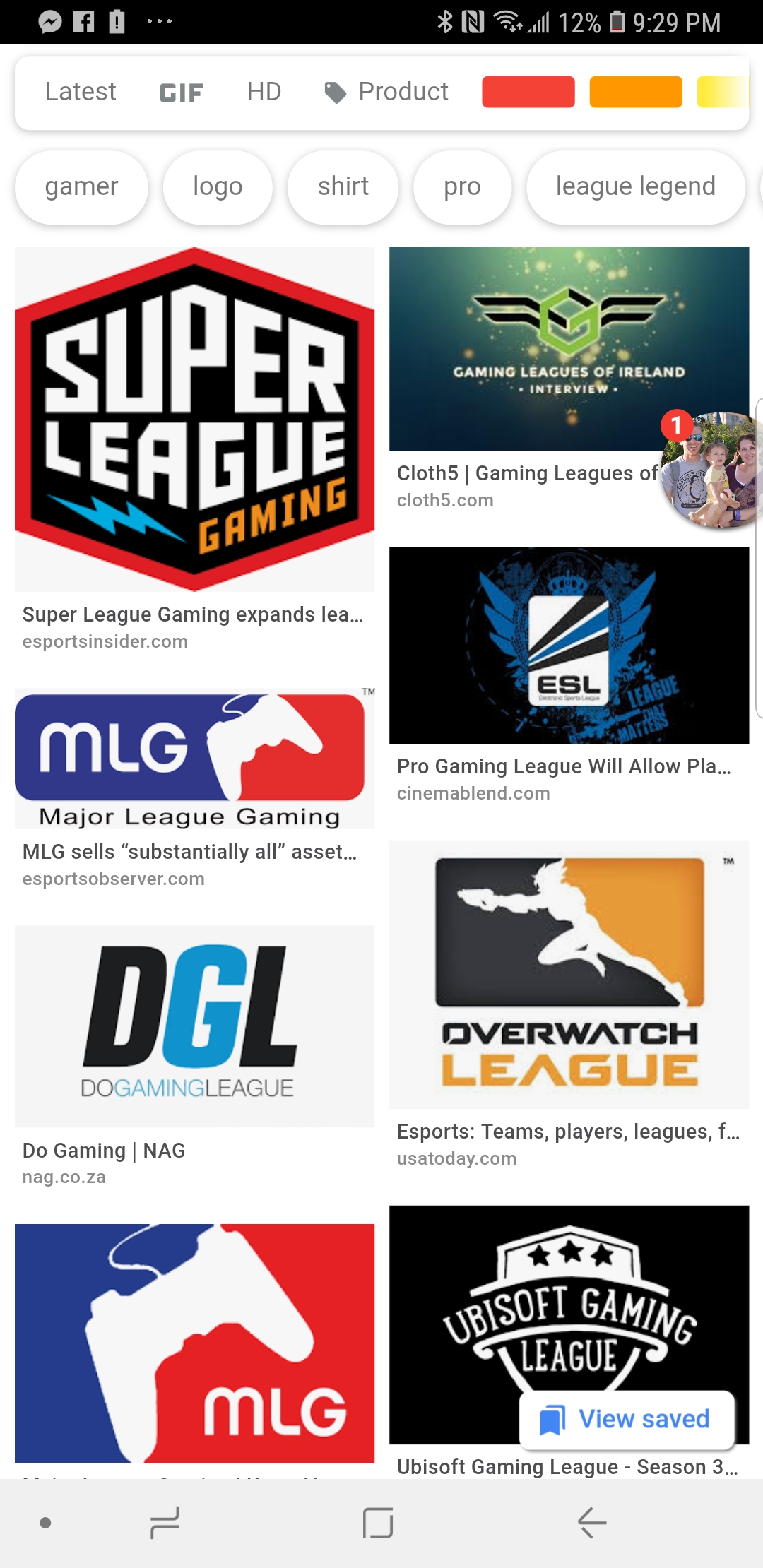Viewport: 763px width, 1568px height.
Task: Open the MLG Major League Gaming image
Action: click(x=194, y=758)
